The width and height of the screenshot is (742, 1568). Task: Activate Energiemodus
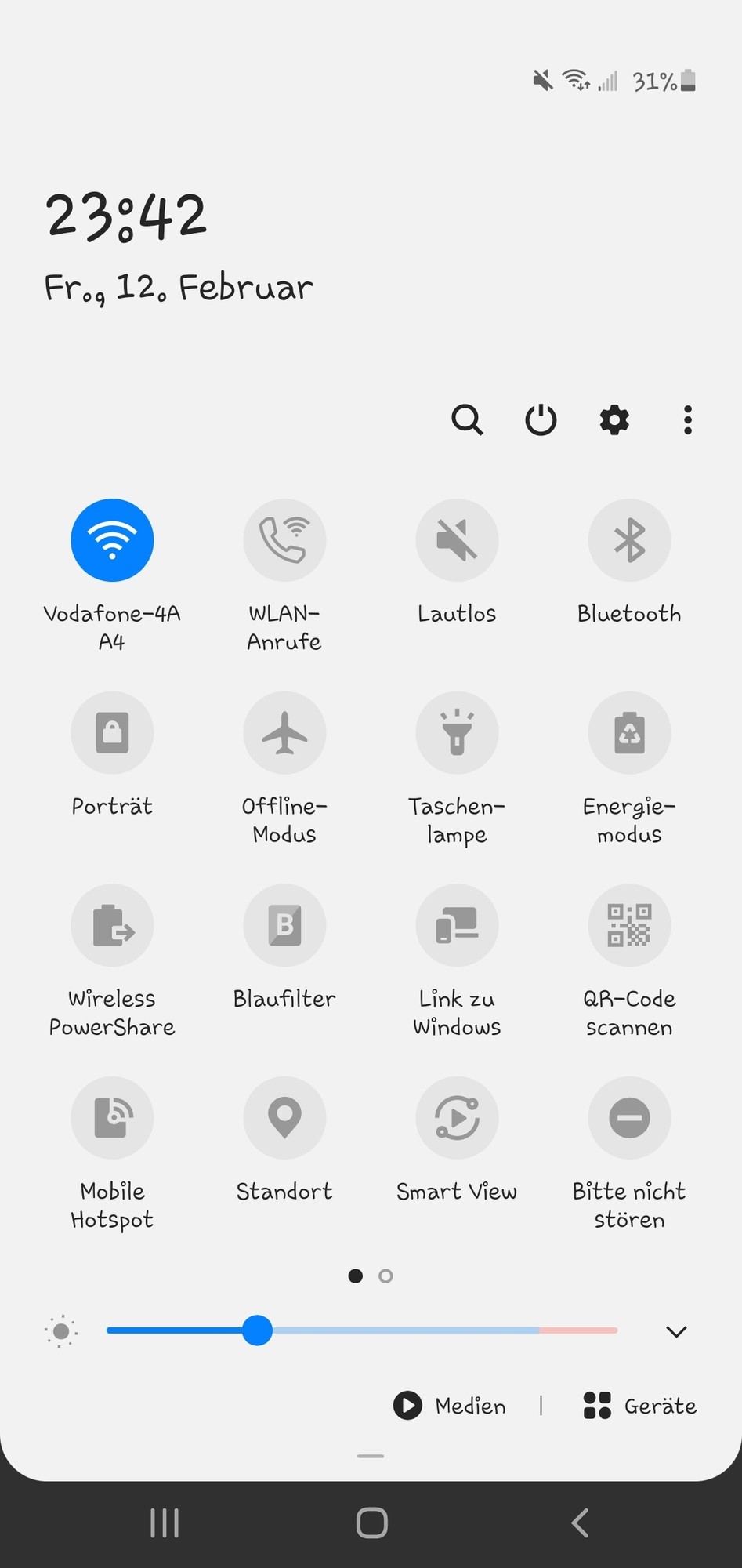point(629,732)
